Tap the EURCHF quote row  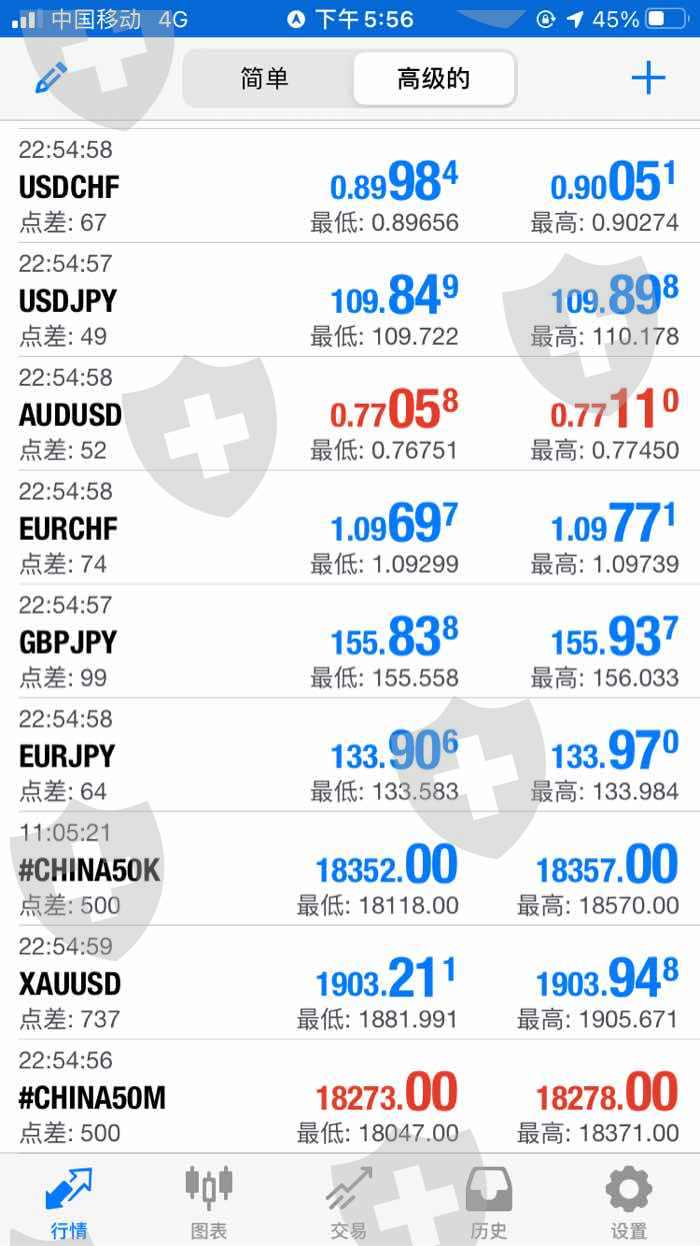(350, 528)
